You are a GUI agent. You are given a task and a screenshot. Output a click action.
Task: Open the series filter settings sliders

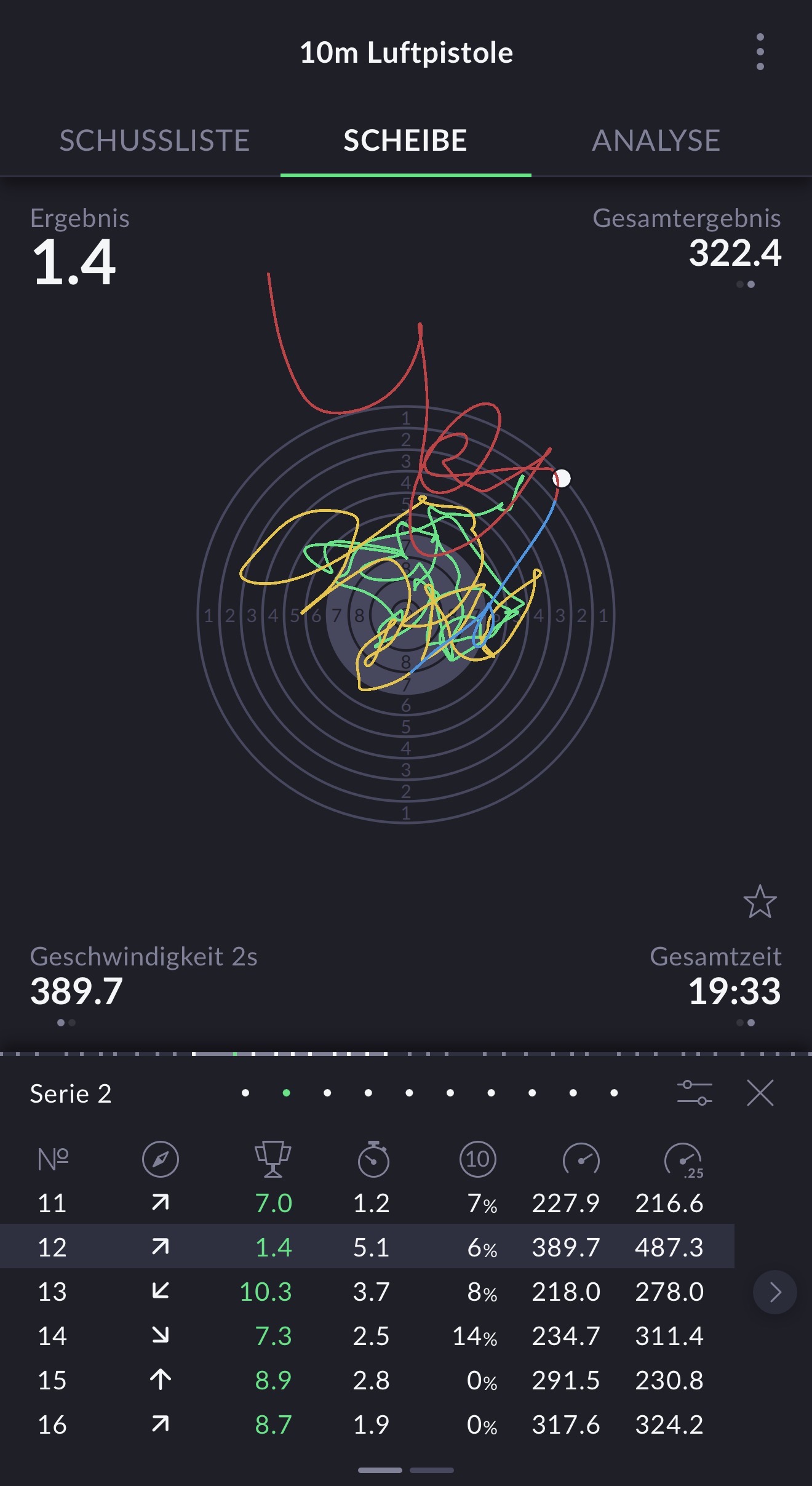(x=695, y=1093)
